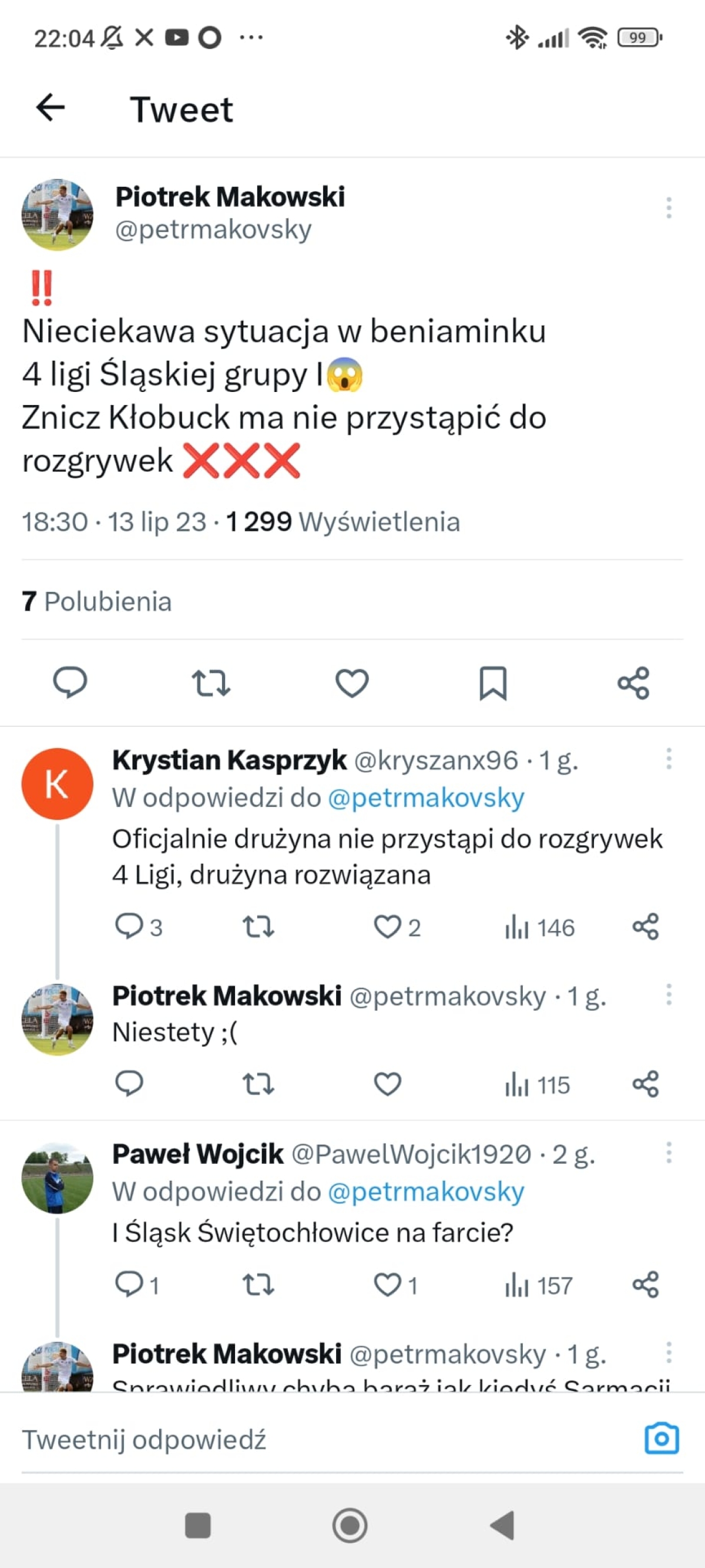Open Piotrek Makowski's profile picture at top
The height and width of the screenshot is (1568, 705).
point(57,215)
